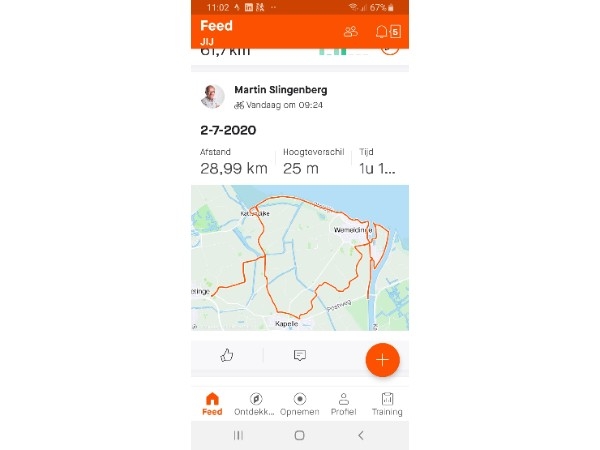Viewport: 600px width, 450px height.
Task: Open the find friends icon
Action: [x=350, y=32]
